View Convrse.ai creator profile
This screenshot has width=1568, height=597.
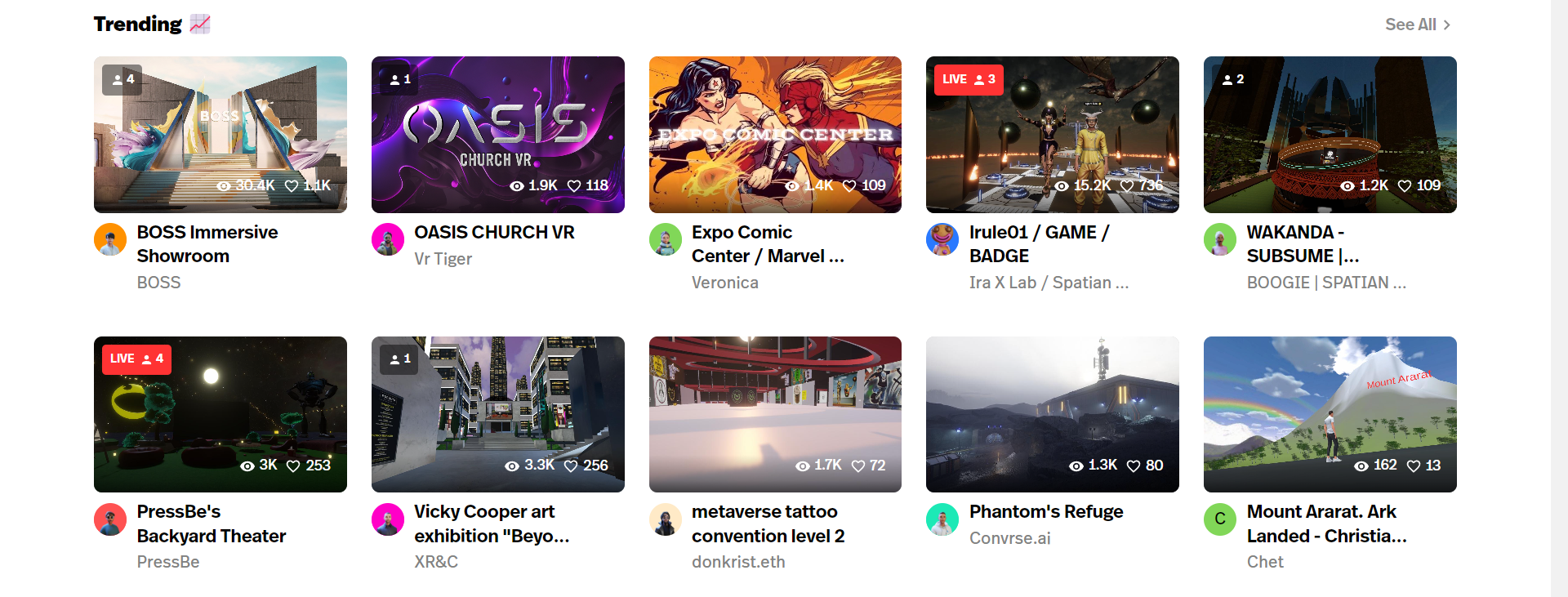coord(1009,538)
